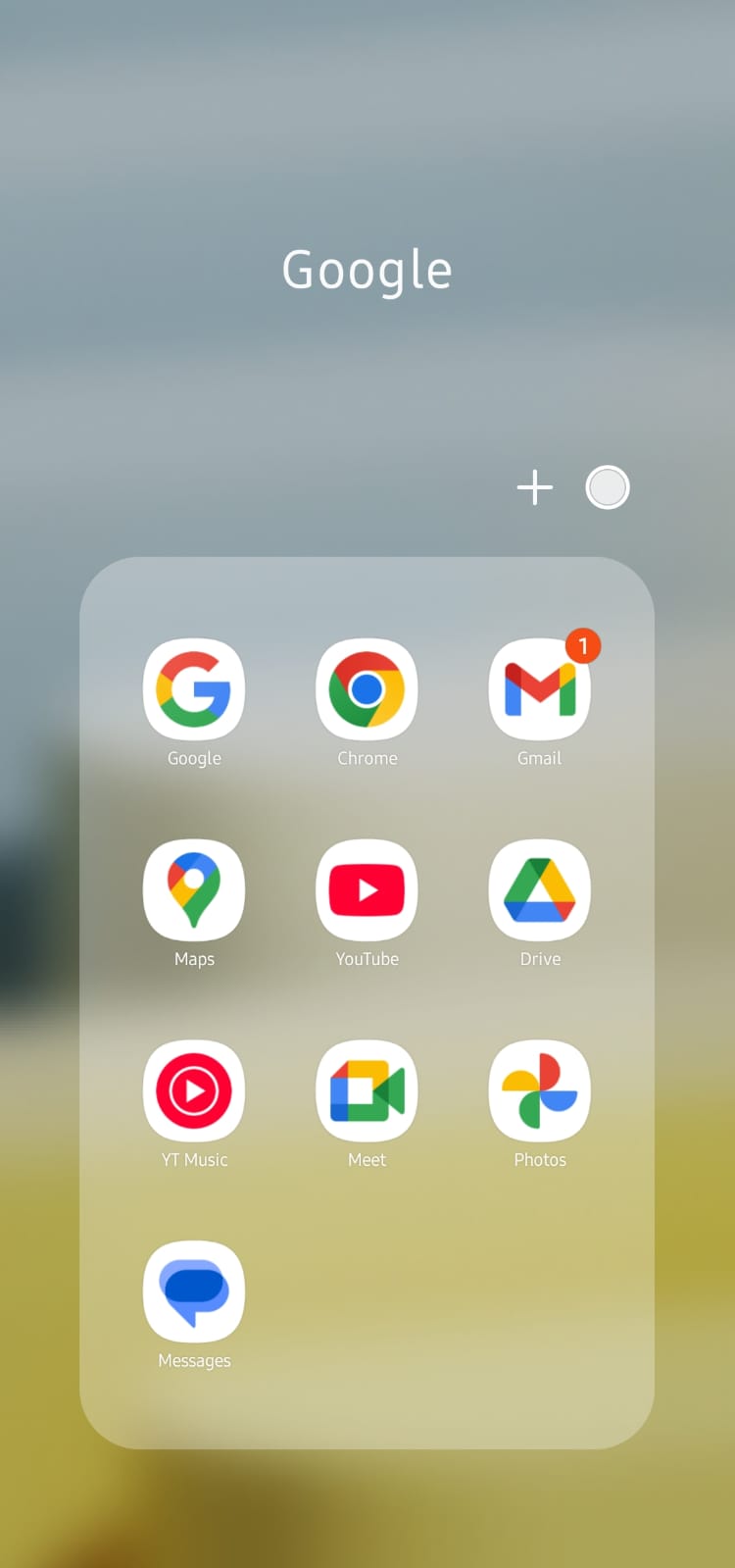Launch Chrome browser

pyautogui.click(x=367, y=689)
